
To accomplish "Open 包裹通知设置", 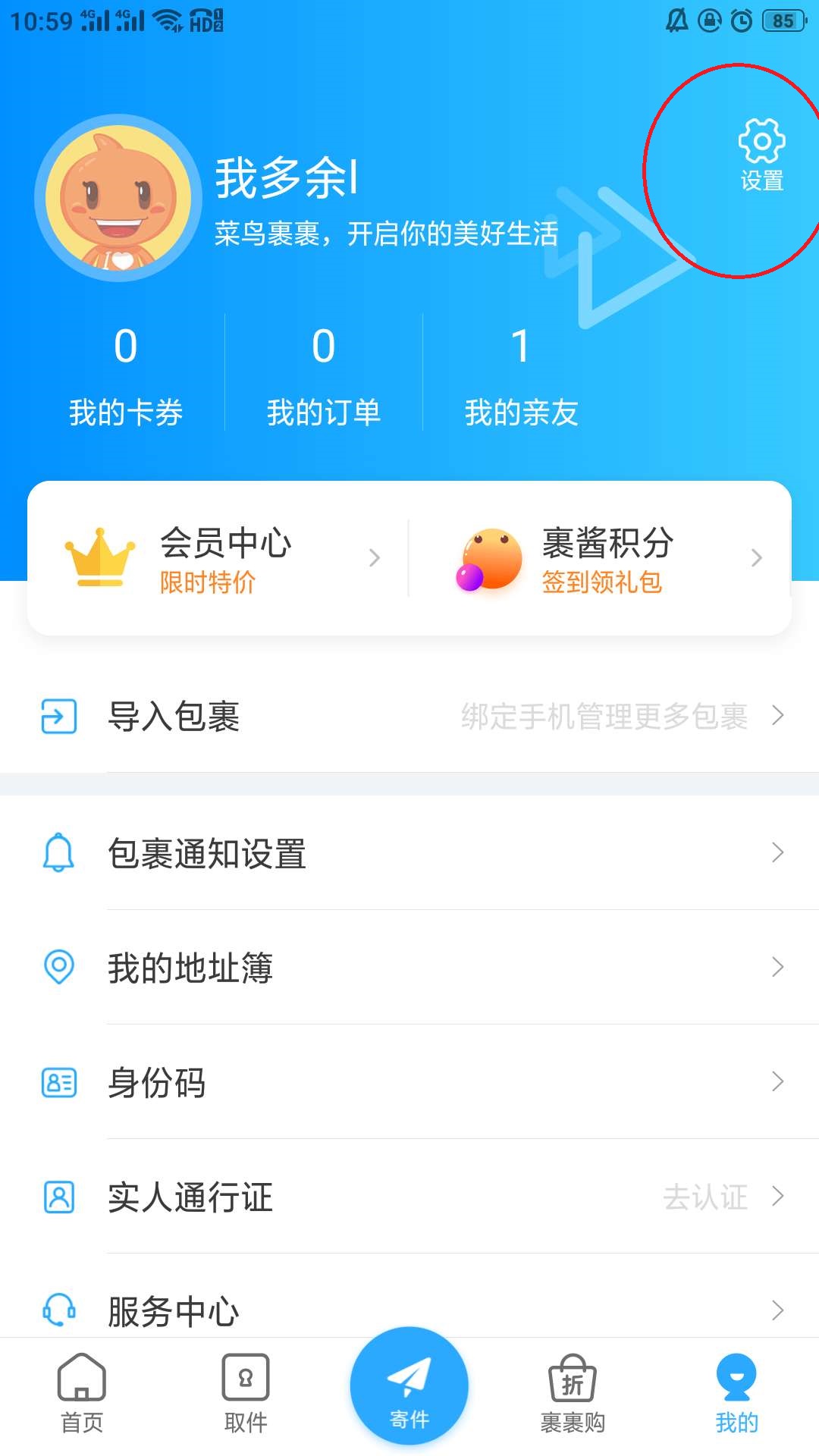I will (409, 853).
